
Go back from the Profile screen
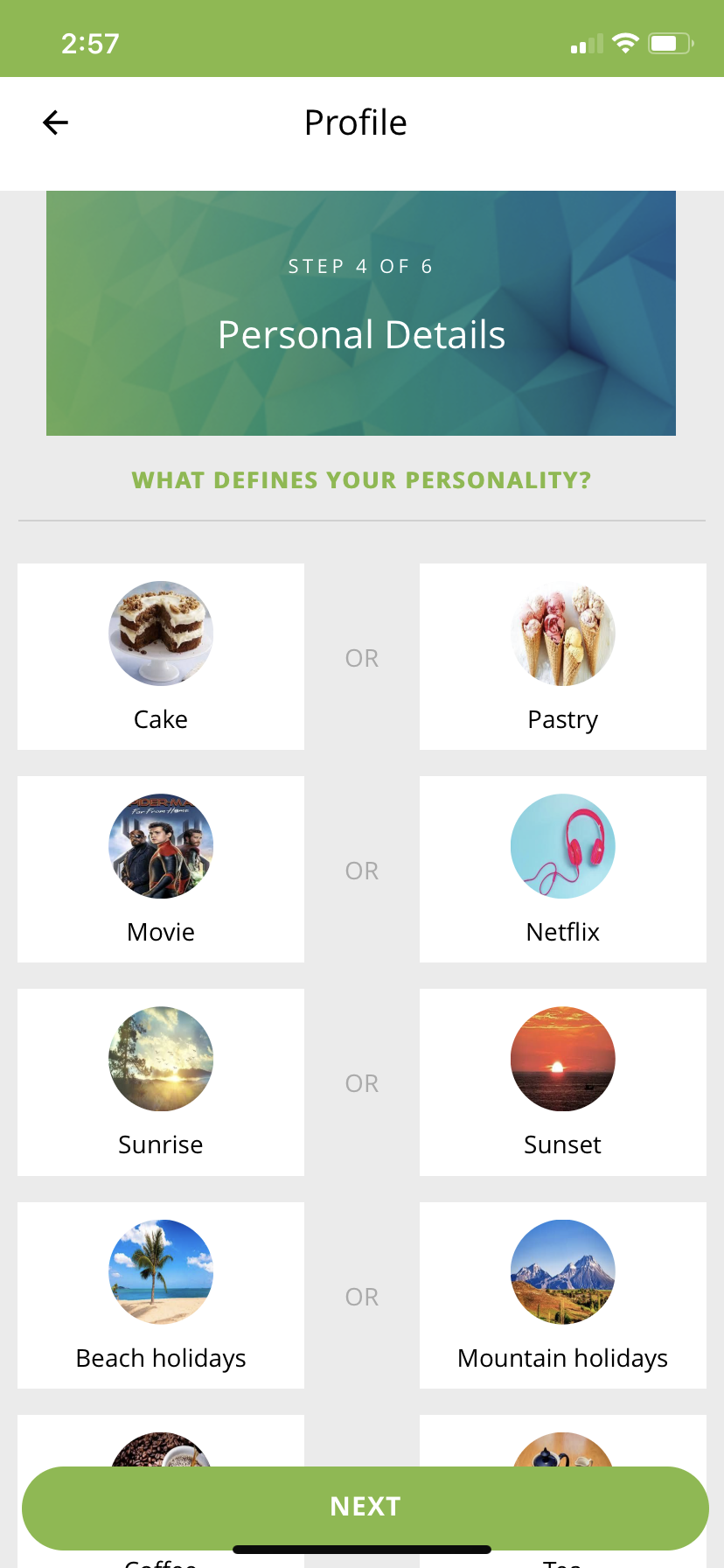pyautogui.click(x=55, y=122)
